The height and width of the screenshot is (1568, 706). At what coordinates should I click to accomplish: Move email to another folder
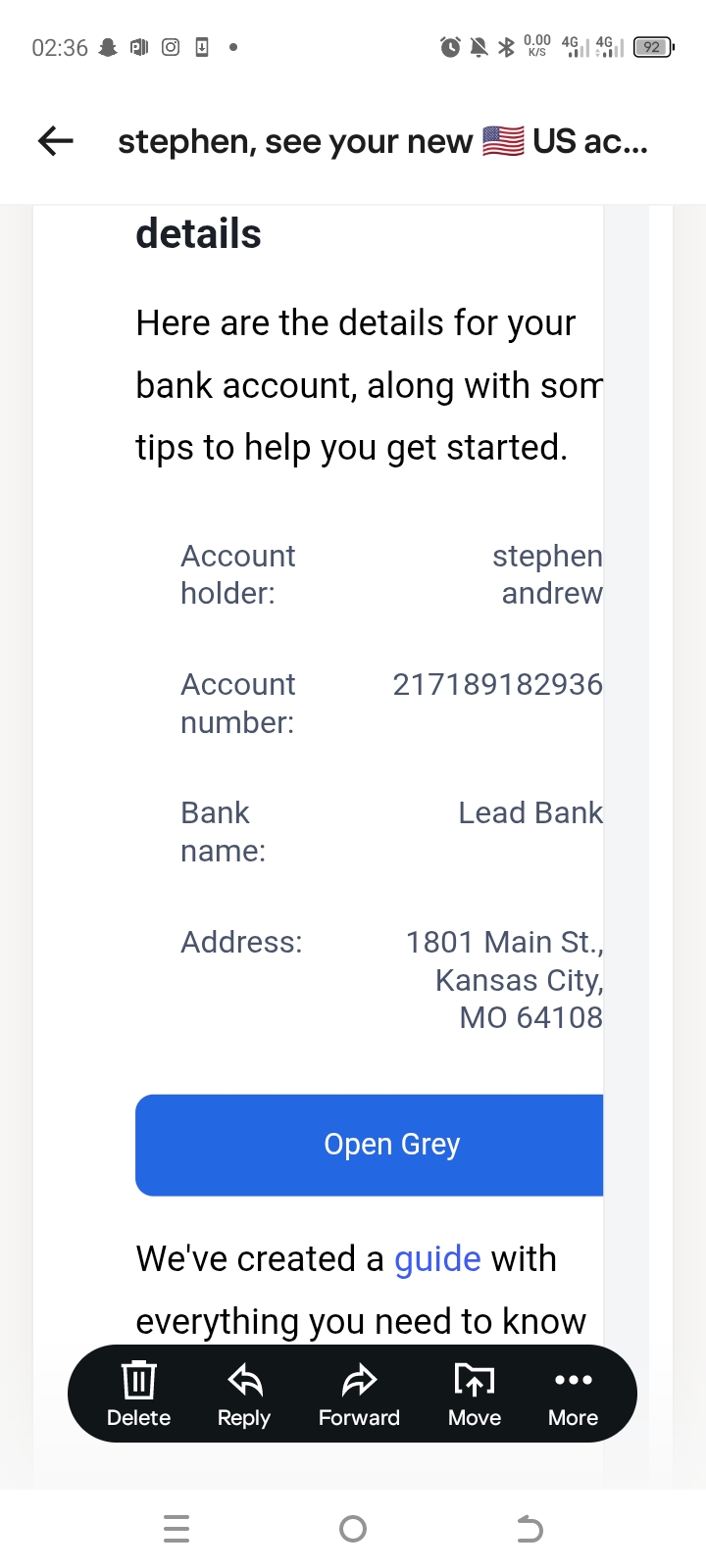tap(475, 1394)
